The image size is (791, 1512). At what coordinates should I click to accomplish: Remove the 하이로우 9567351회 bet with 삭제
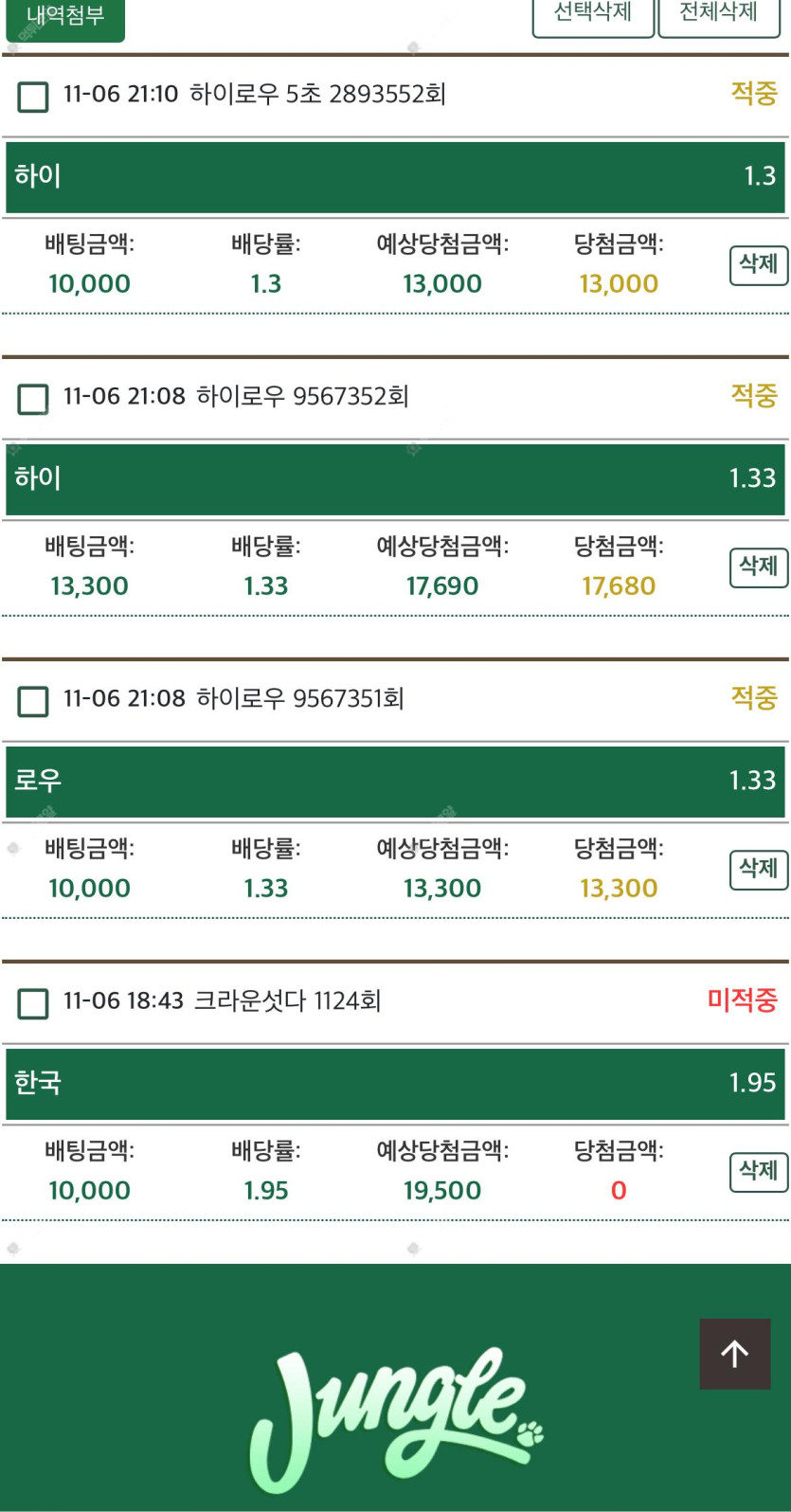758,870
